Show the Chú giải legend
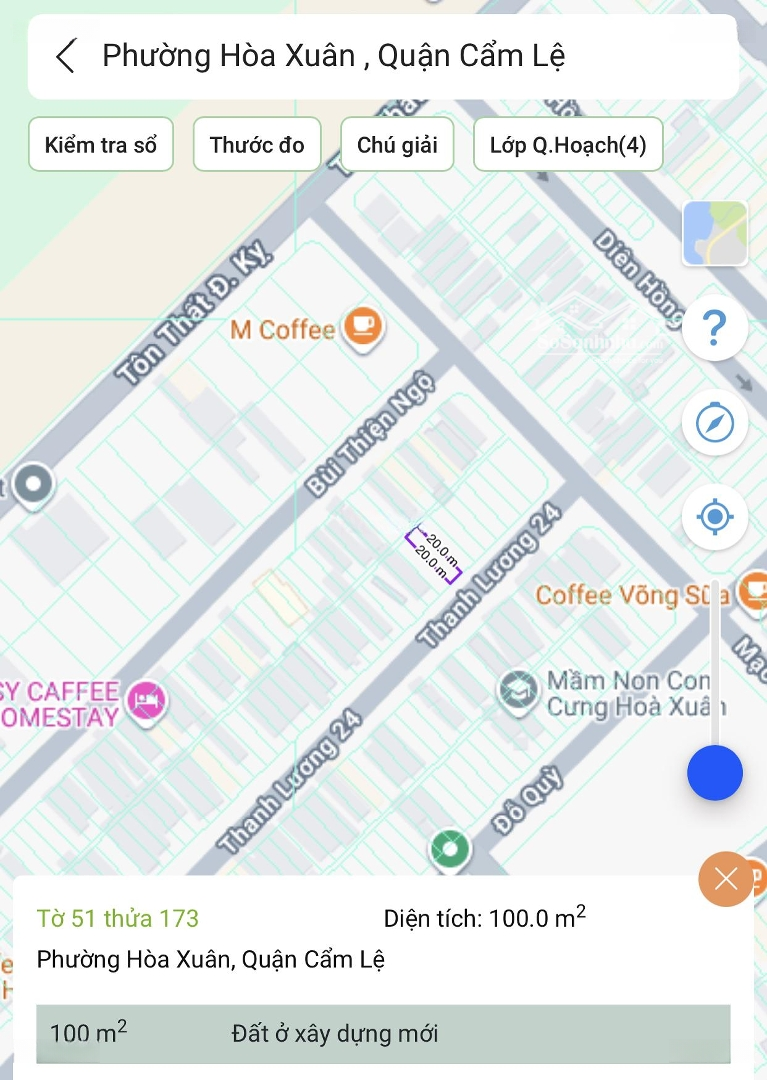Viewport: 767px width, 1080px height. pyautogui.click(x=397, y=145)
